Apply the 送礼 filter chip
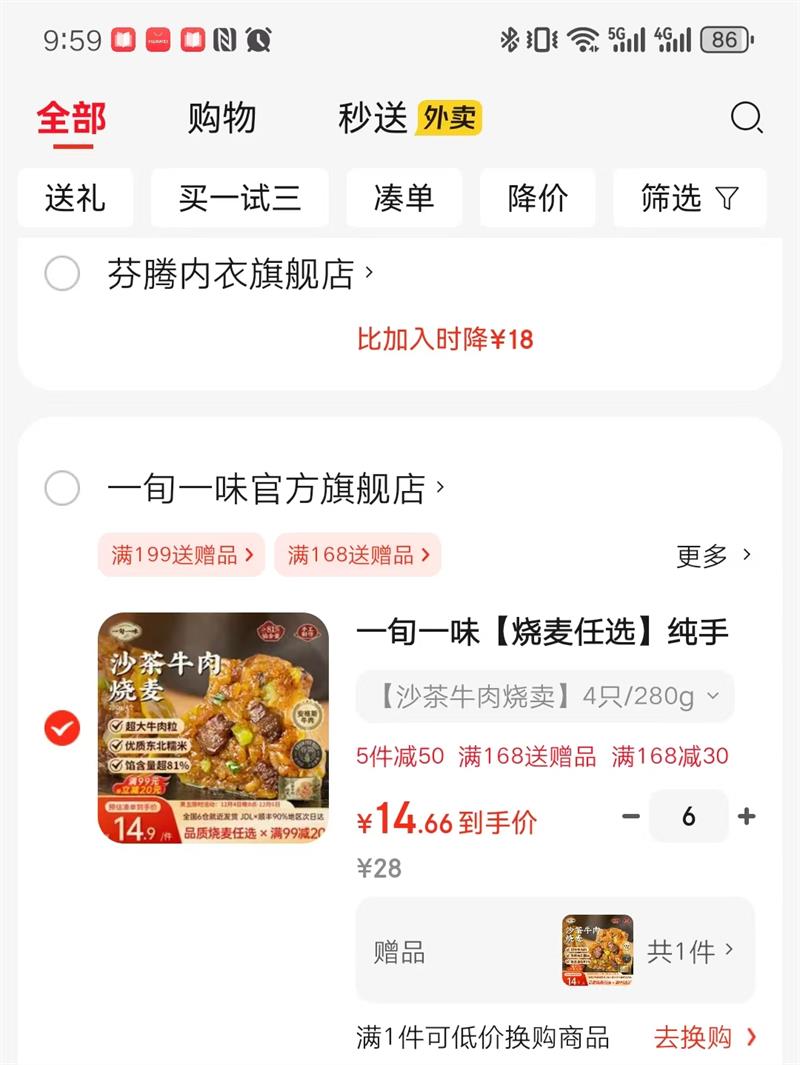This screenshot has height=1065, width=800. (75, 198)
